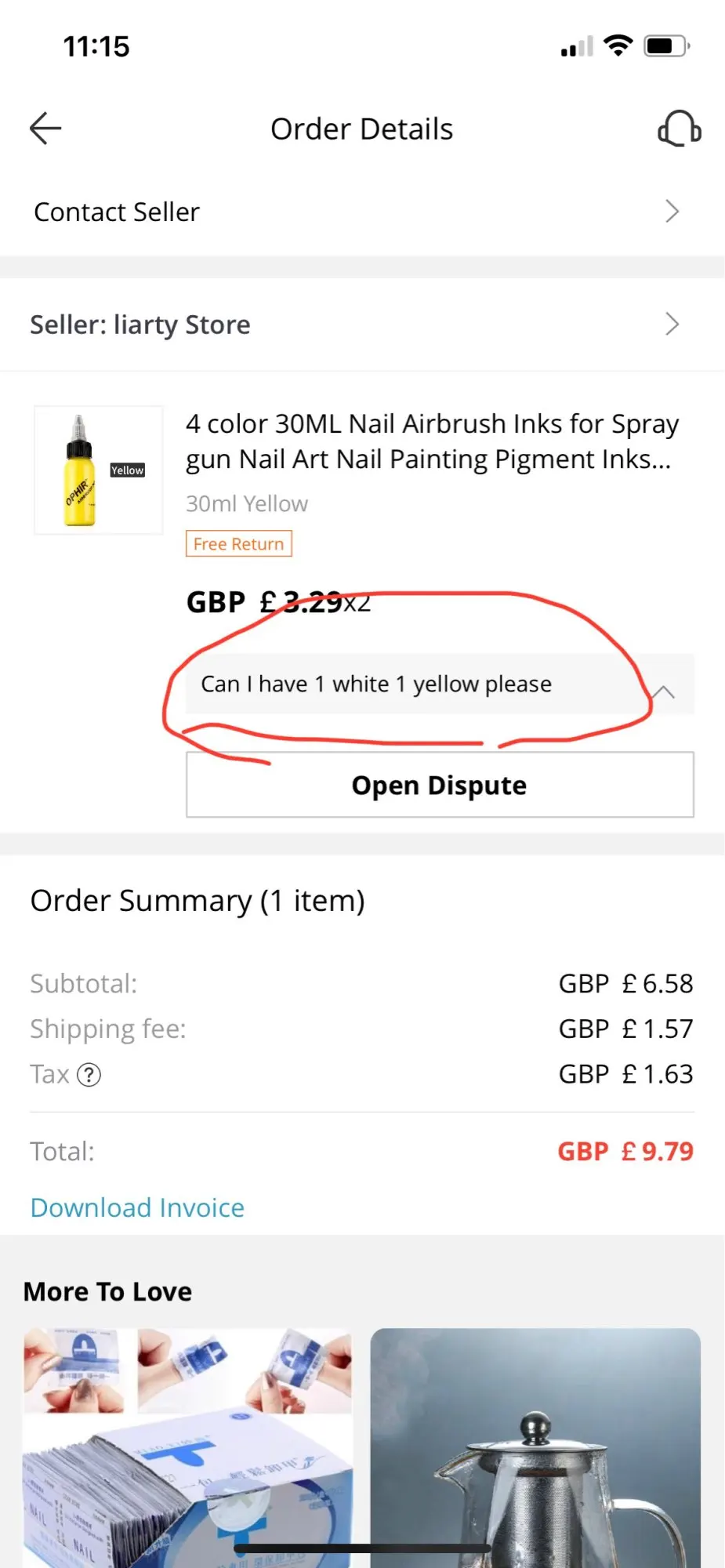
Task: Collapse the order note with chevron
Action: (x=664, y=691)
